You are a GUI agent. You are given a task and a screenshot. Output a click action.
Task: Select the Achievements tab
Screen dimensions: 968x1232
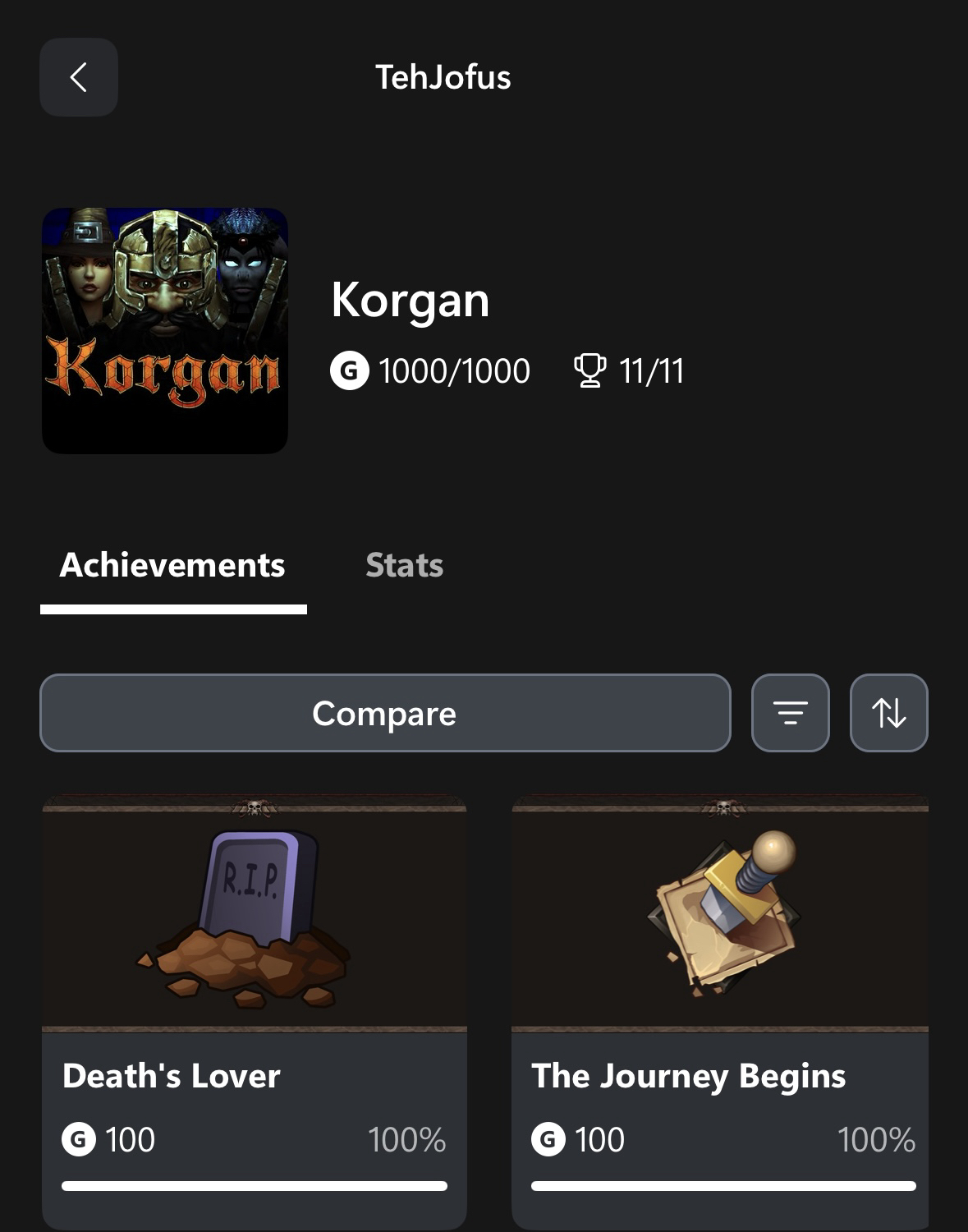point(172,565)
